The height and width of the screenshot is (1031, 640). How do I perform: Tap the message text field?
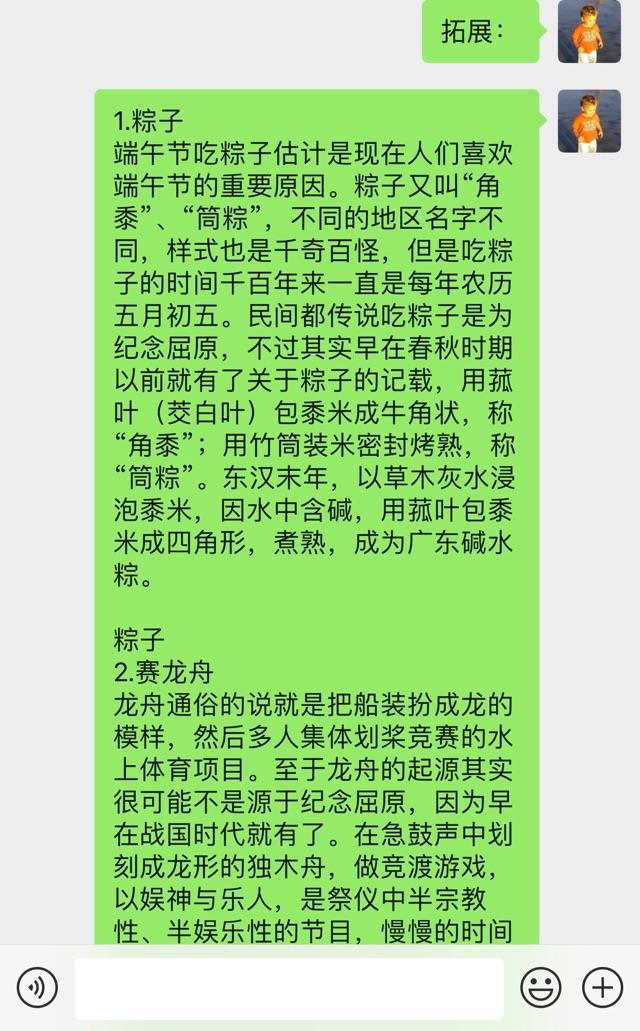tap(289, 988)
